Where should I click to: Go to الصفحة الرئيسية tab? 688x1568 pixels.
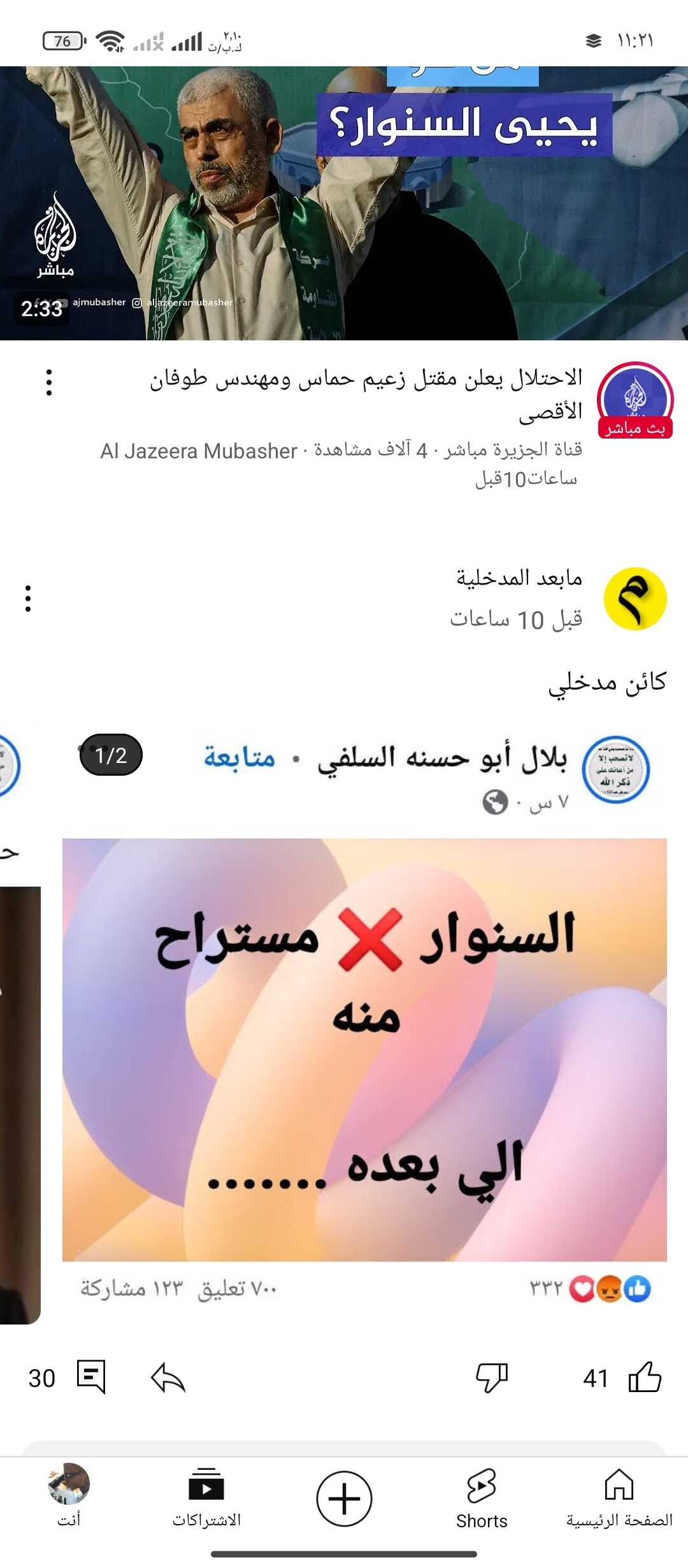click(619, 1498)
